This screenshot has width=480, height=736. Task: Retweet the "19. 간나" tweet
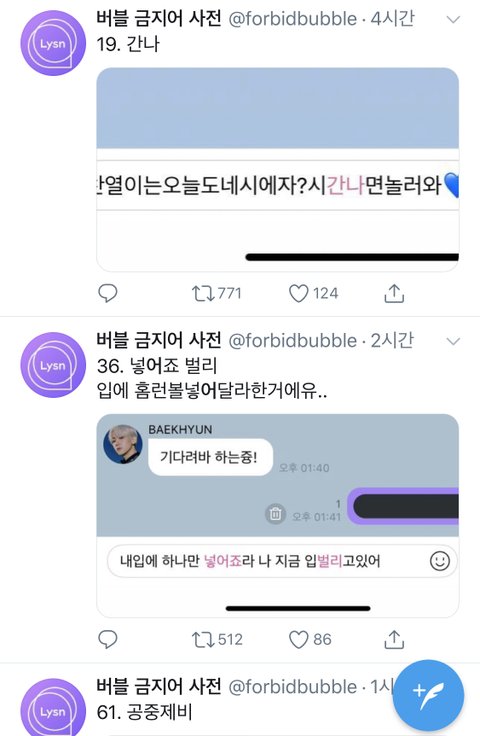(216, 293)
